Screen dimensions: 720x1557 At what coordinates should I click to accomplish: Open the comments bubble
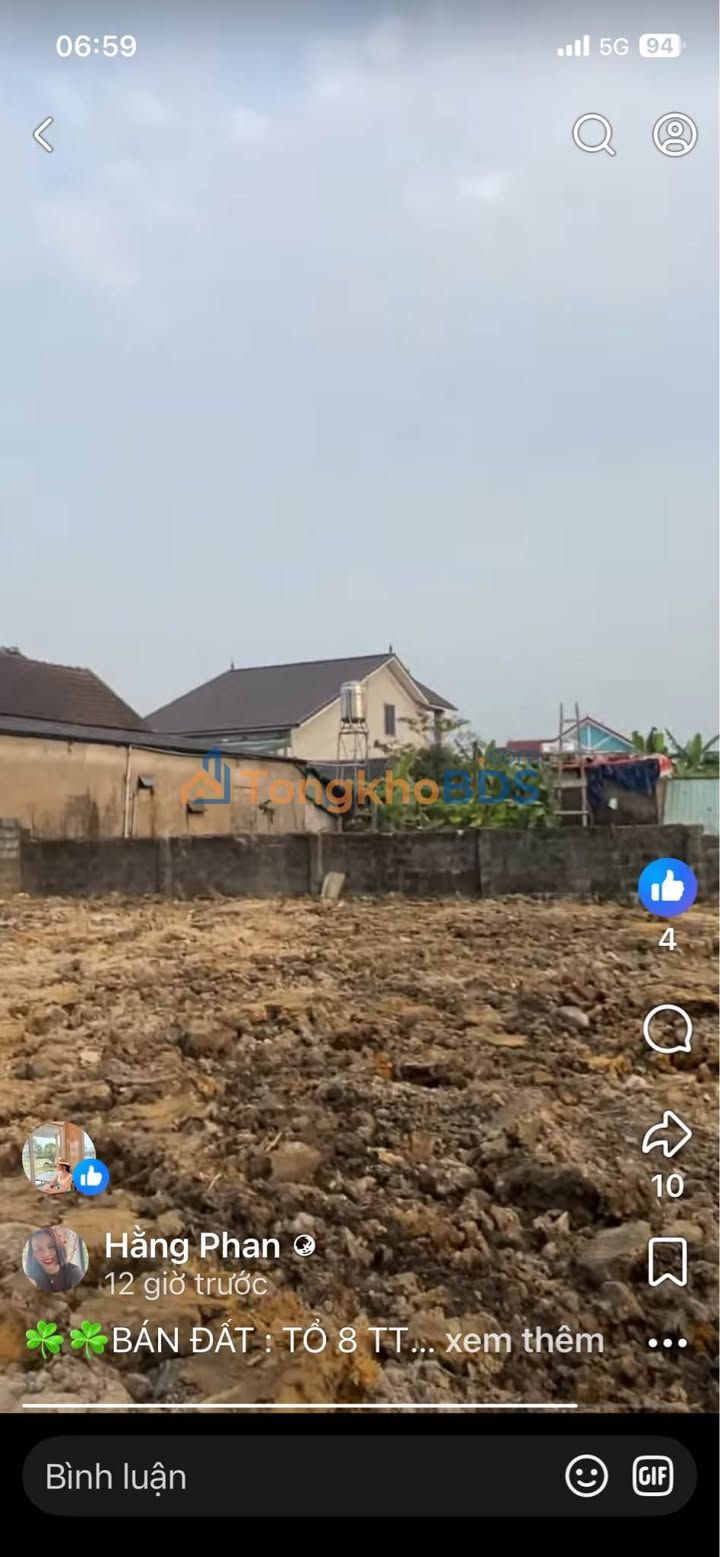click(667, 1029)
